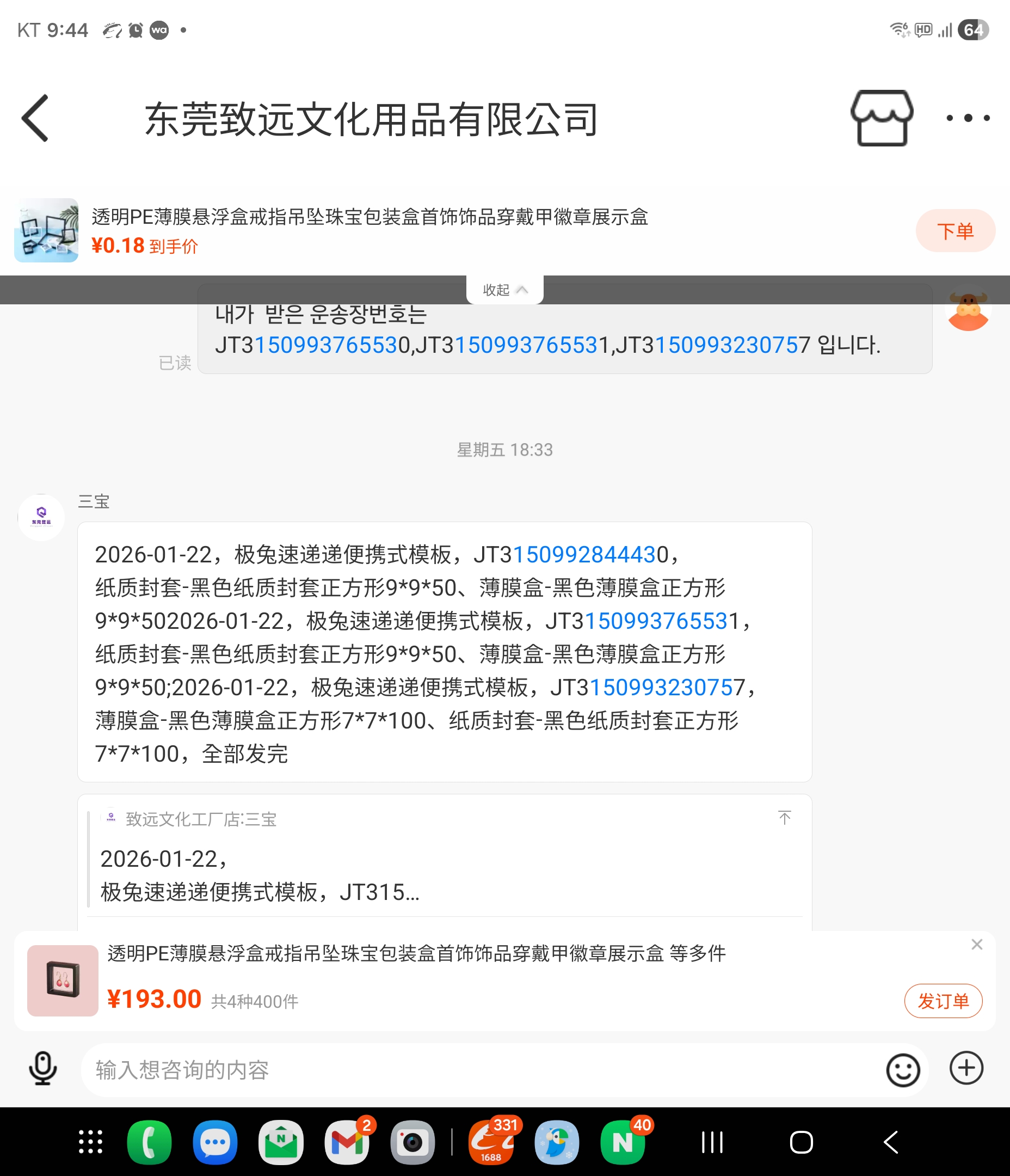Dismiss the ¥193.00 order card
The image size is (1010, 1176).
coord(976,945)
